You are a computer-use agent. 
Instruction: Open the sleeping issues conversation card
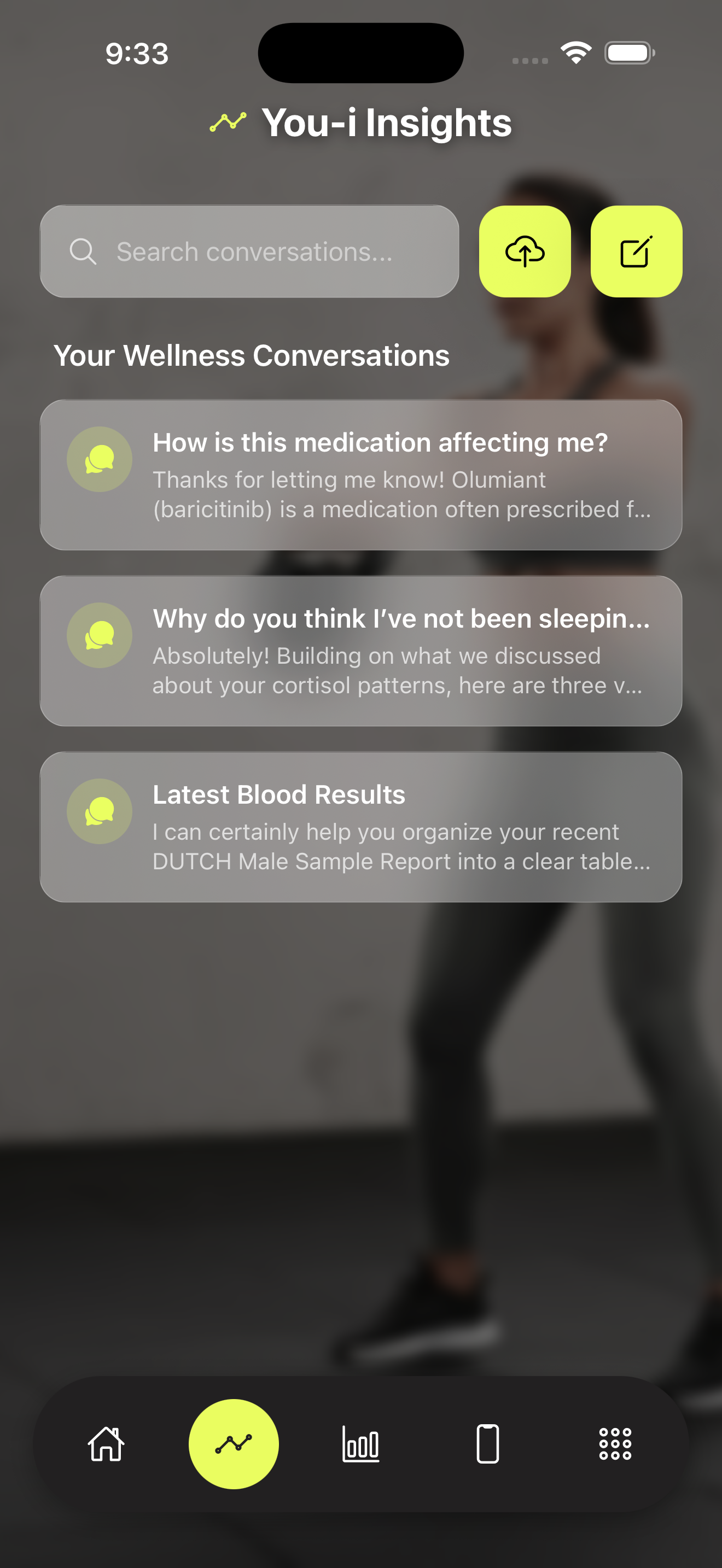tap(361, 650)
